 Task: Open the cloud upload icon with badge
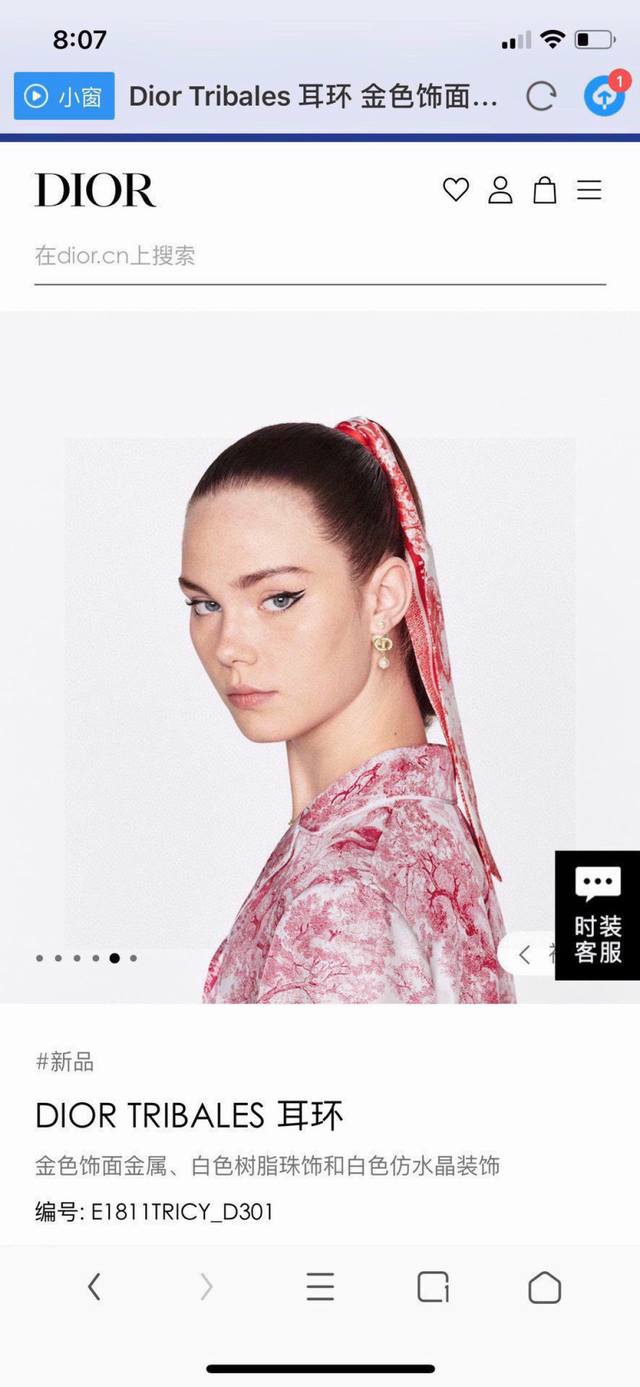pyautogui.click(x=604, y=96)
